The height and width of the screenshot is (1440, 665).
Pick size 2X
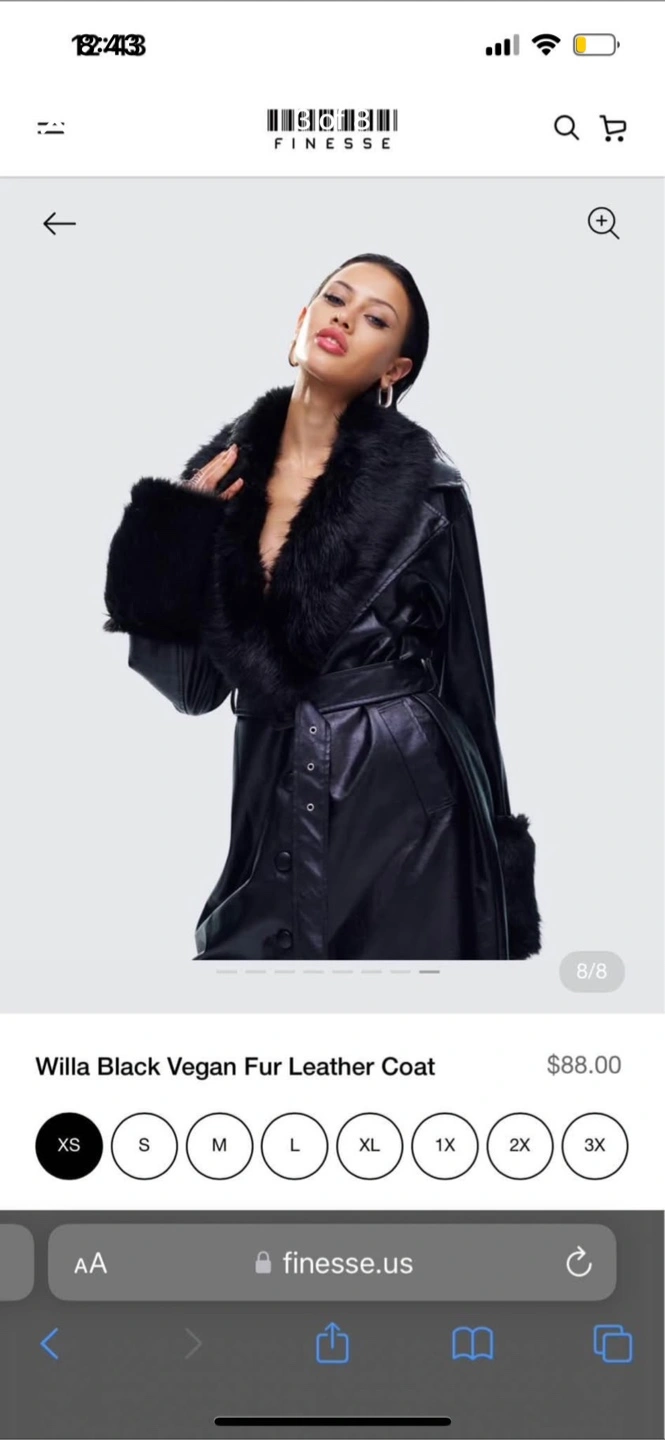(x=520, y=1145)
